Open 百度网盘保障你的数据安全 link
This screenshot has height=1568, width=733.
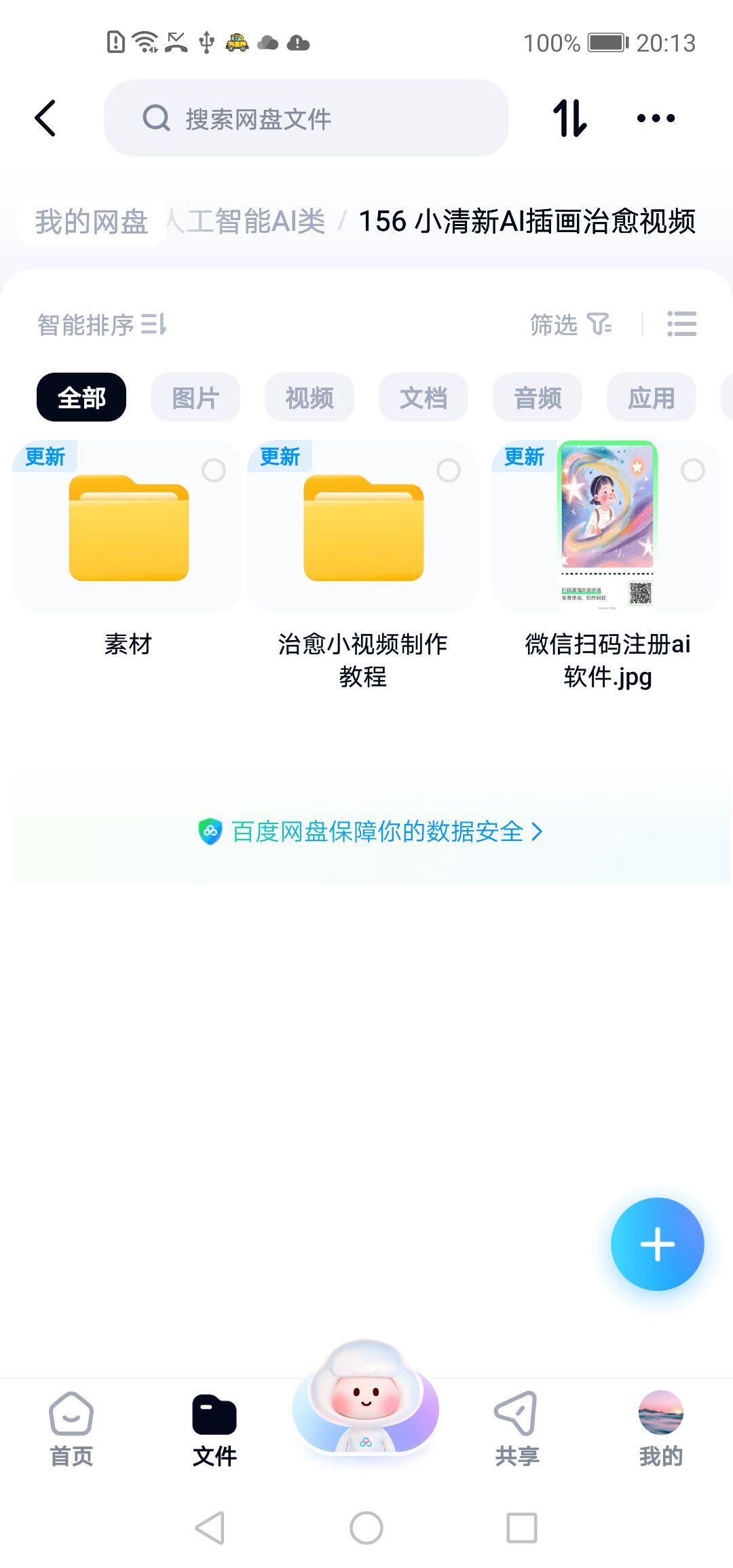click(x=370, y=832)
